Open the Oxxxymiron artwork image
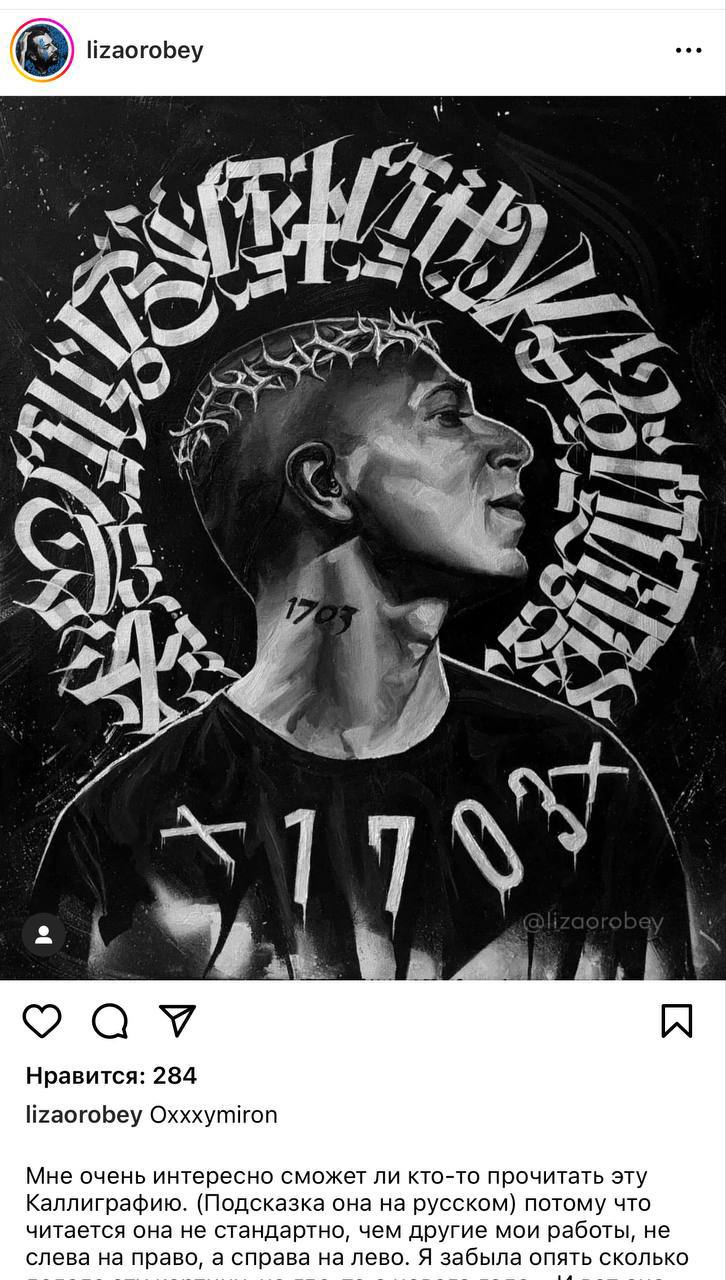 (363, 538)
